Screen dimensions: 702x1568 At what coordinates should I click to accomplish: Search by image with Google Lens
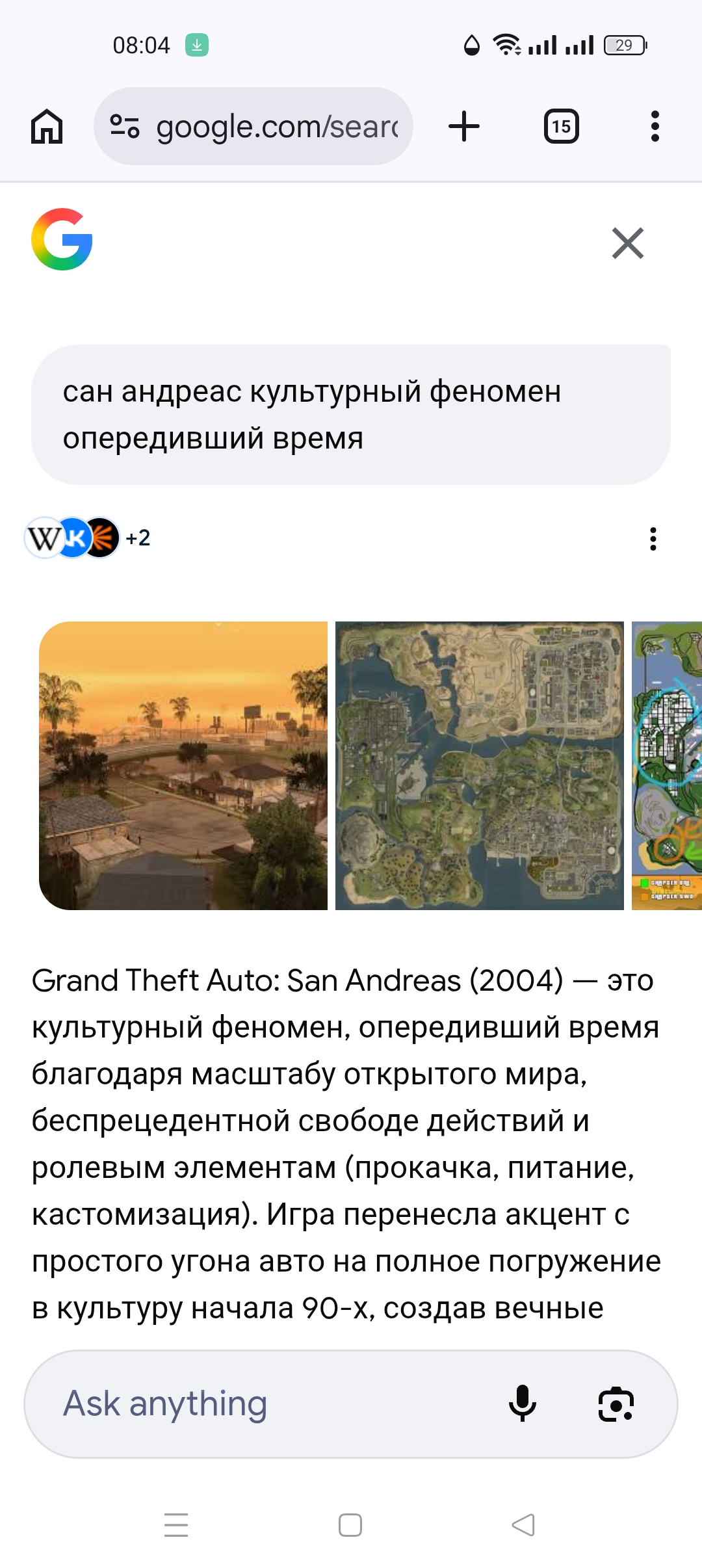click(616, 1404)
